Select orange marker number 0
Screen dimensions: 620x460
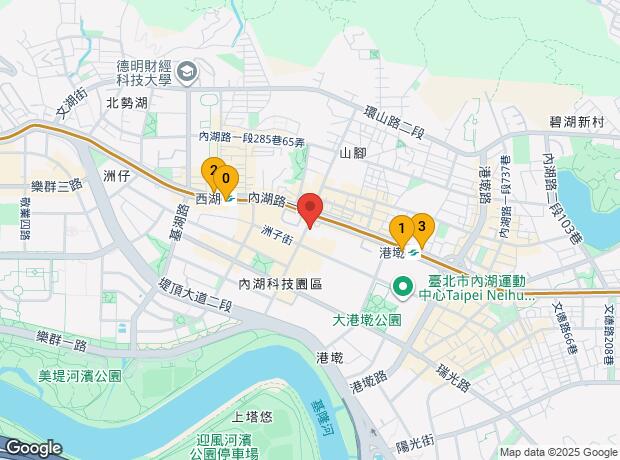click(x=227, y=179)
